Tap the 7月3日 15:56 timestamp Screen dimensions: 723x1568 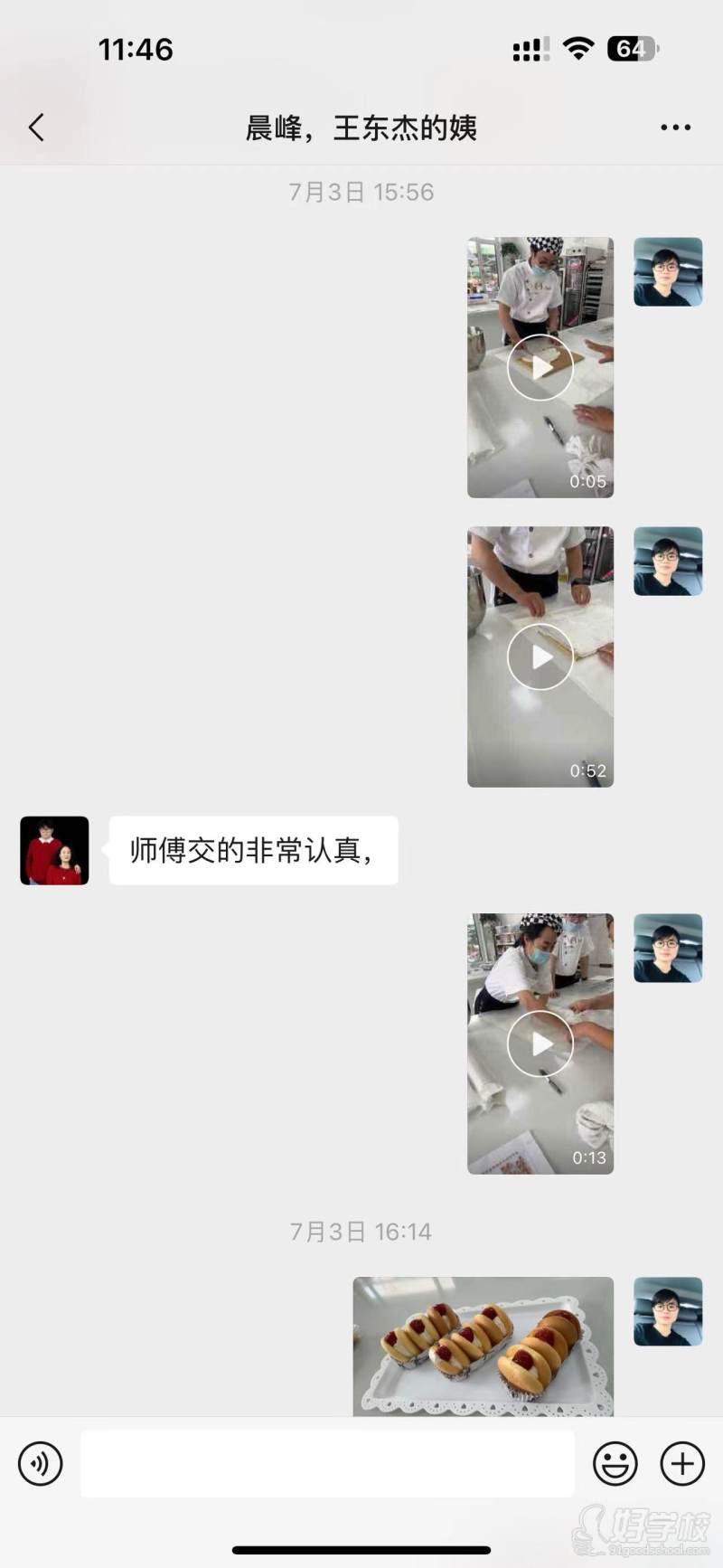(x=361, y=192)
